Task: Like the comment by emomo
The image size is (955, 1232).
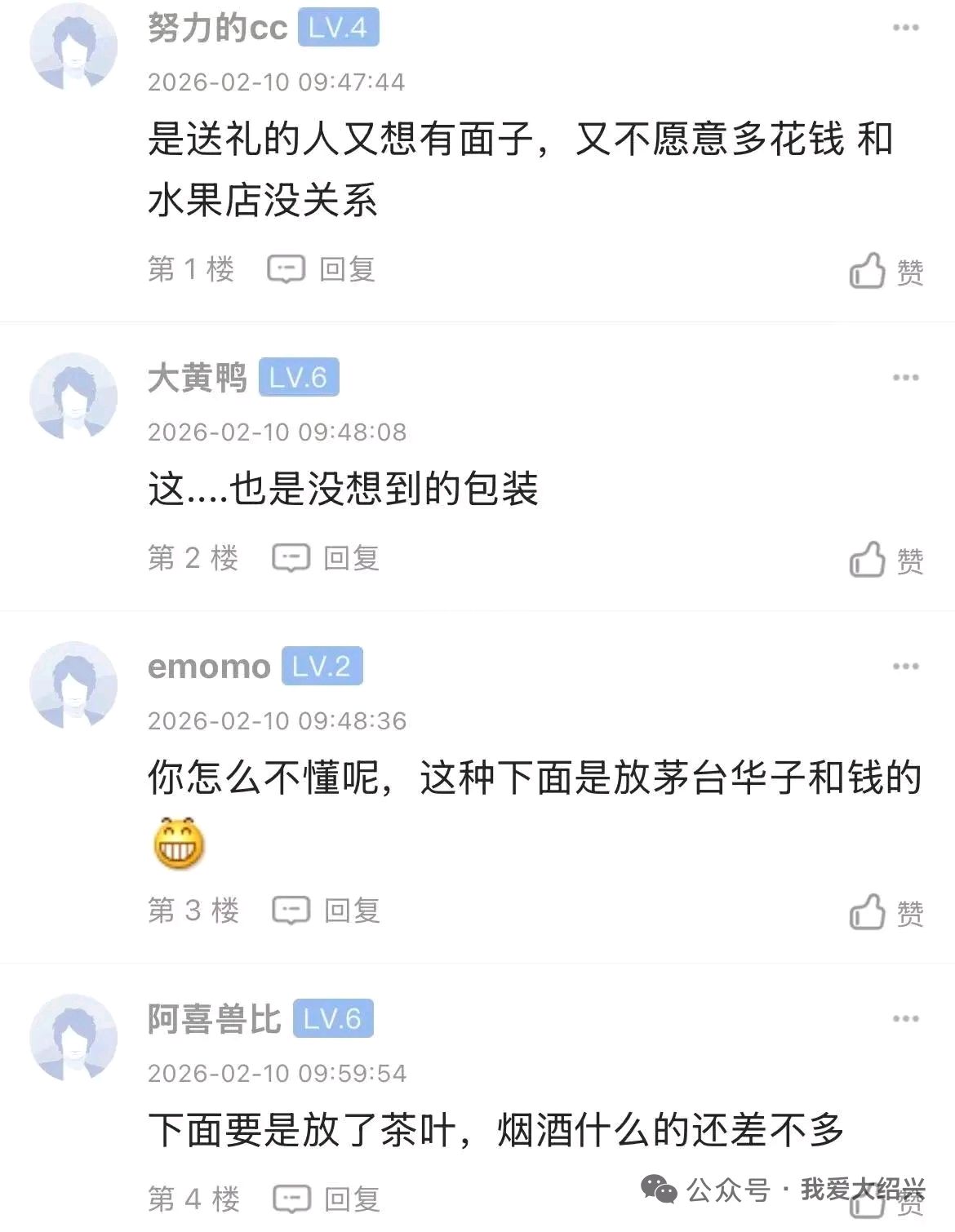Action: [885, 912]
